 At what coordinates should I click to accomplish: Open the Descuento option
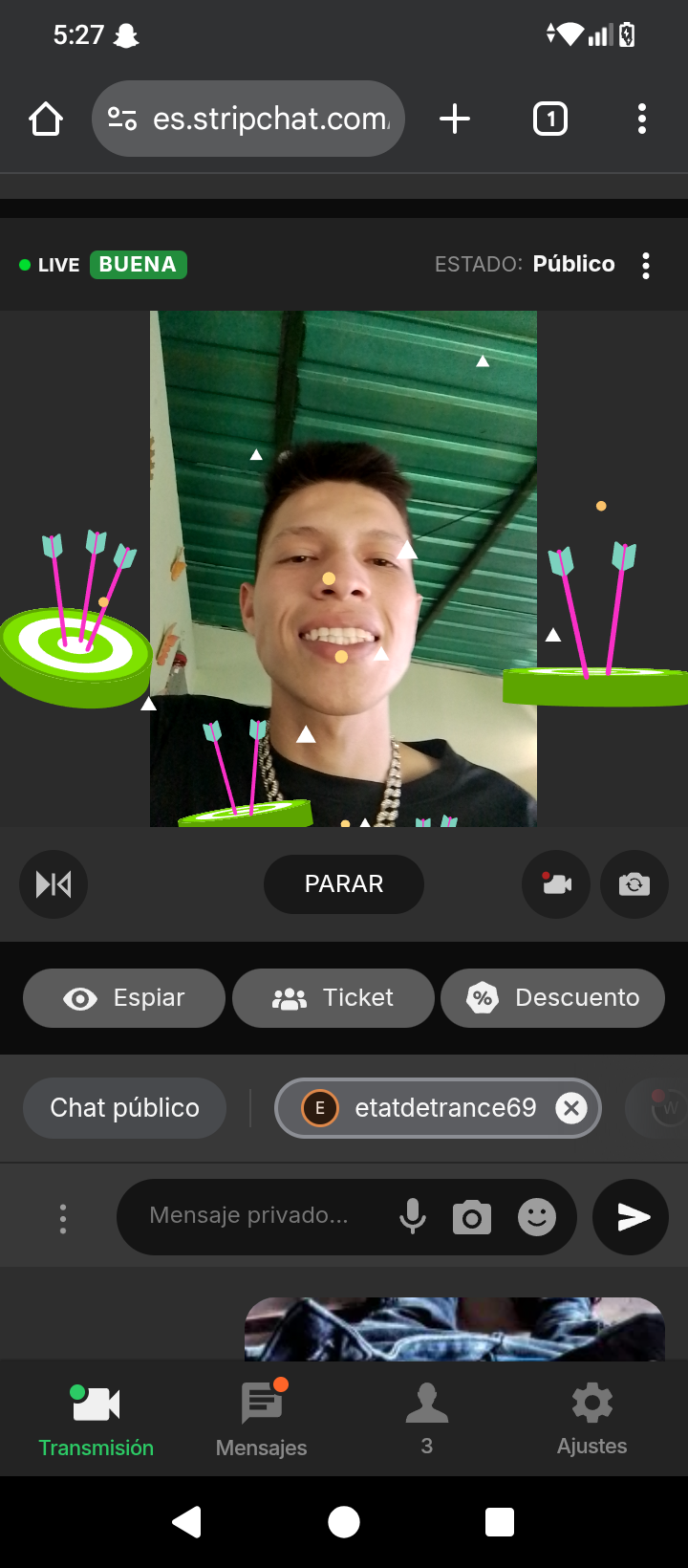(x=552, y=998)
